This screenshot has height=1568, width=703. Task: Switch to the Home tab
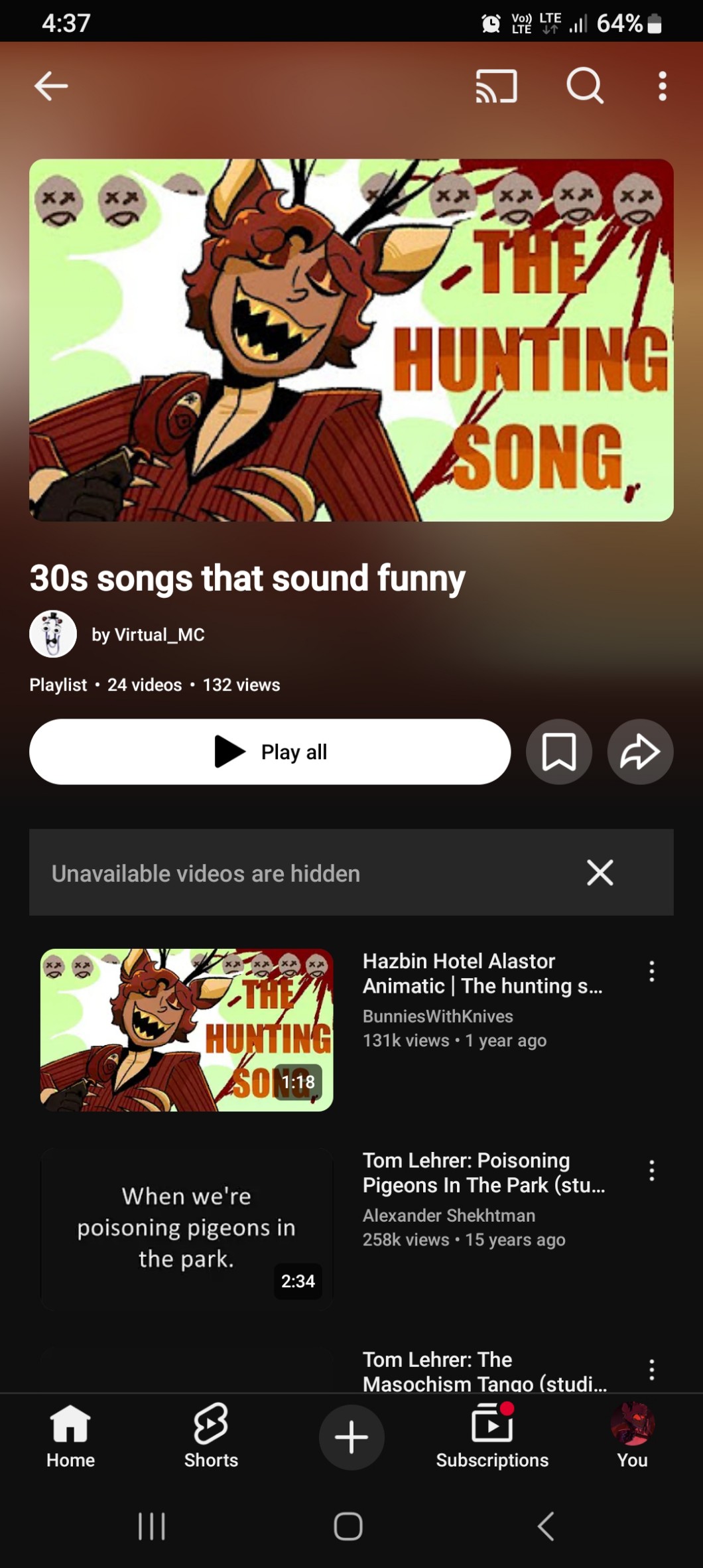70,1437
